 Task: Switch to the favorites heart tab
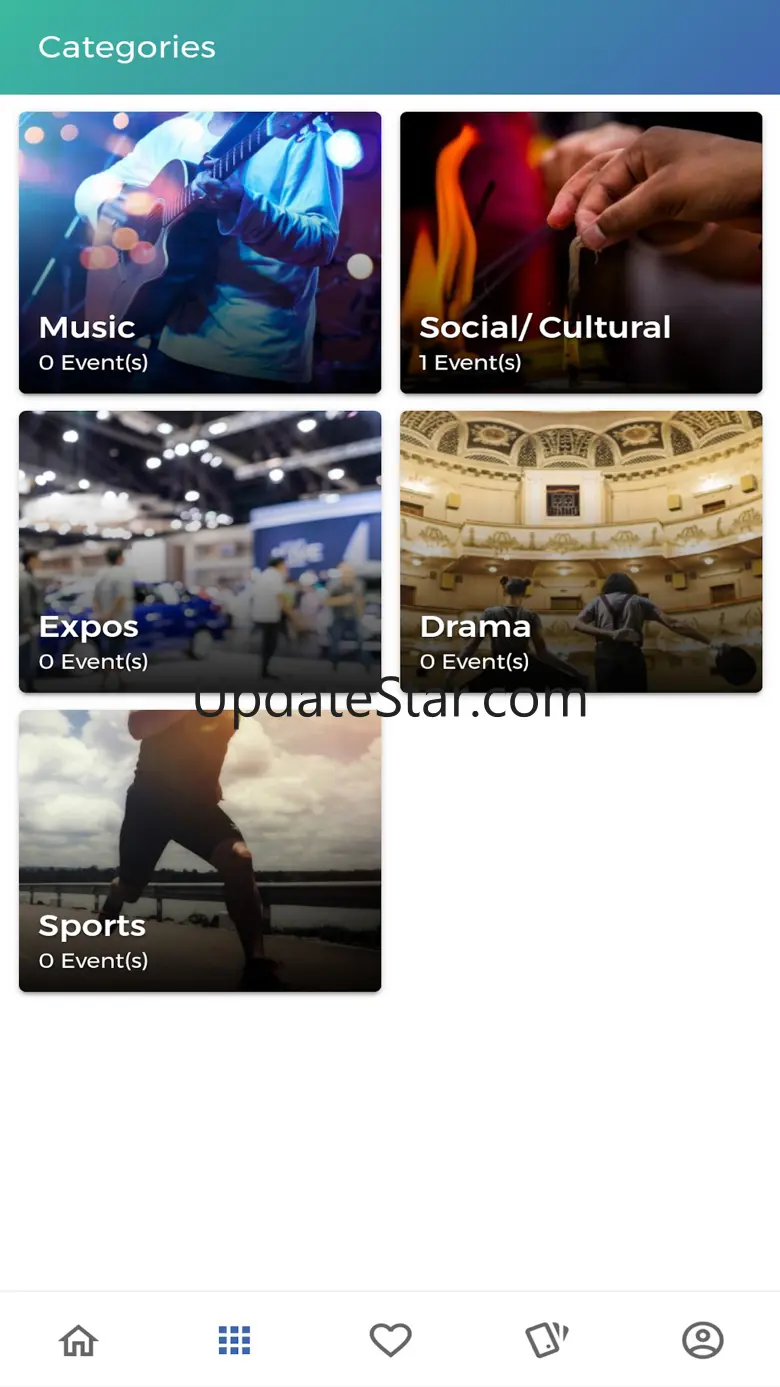(x=390, y=1339)
